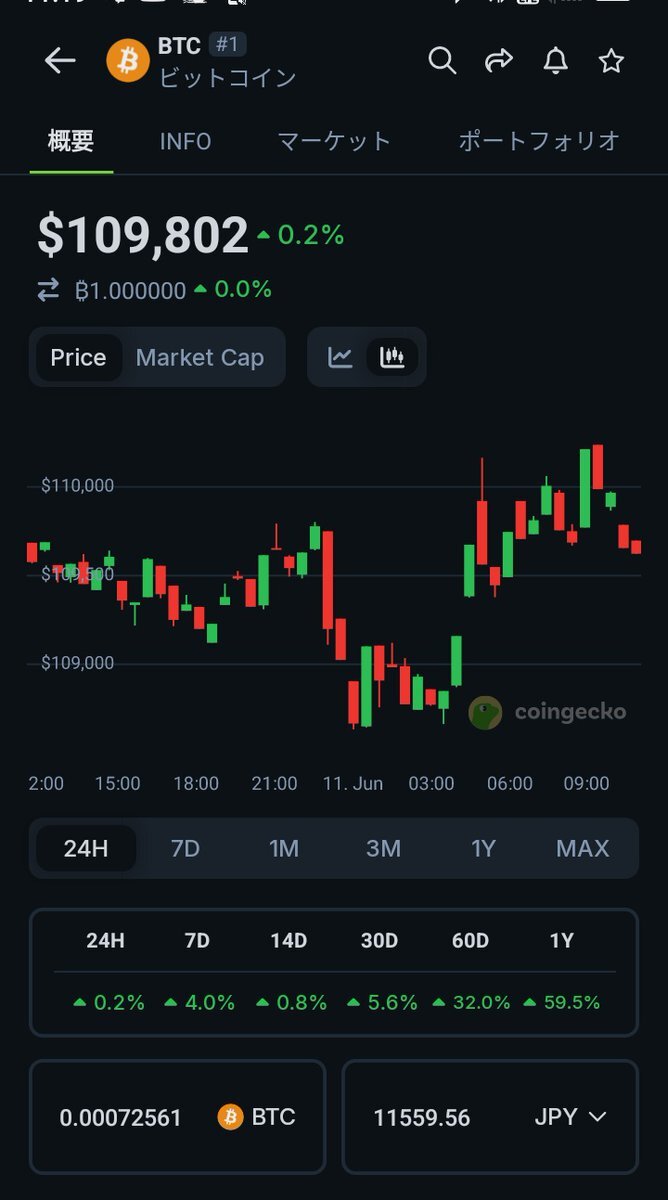Choose the 7D chart range
Image resolution: width=668 pixels, height=1200 pixels.
click(x=185, y=849)
